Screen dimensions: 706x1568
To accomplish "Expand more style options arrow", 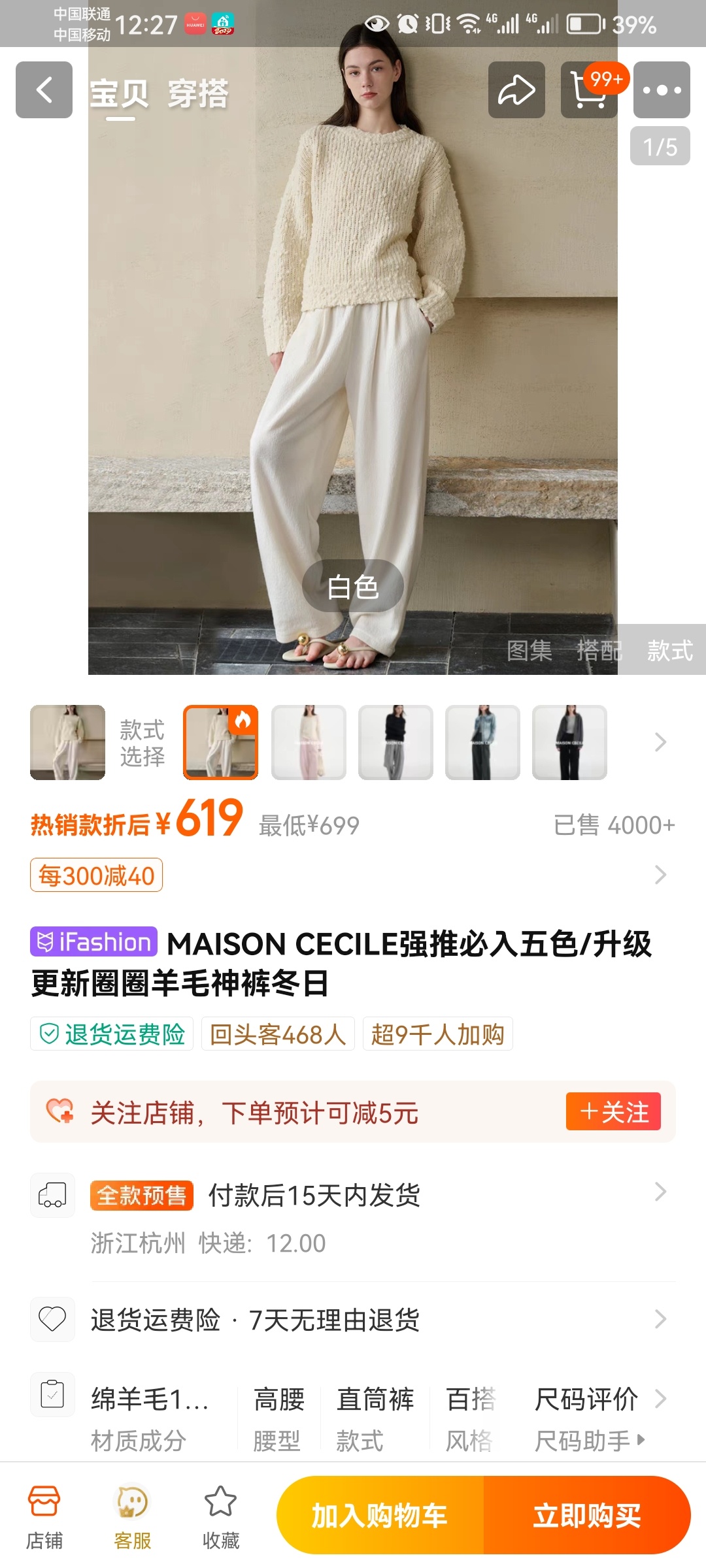I will 660,742.
